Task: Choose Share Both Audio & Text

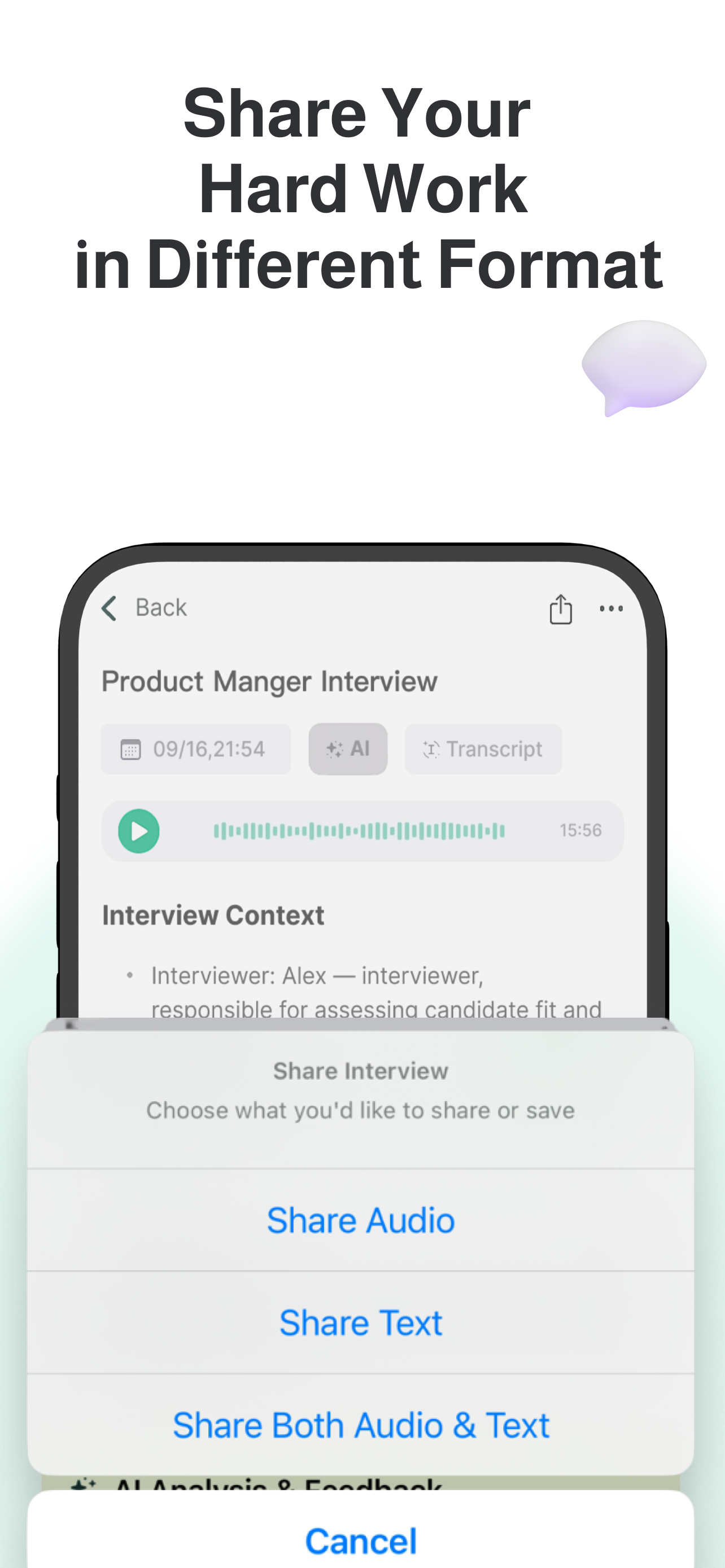Action: 361,1424
